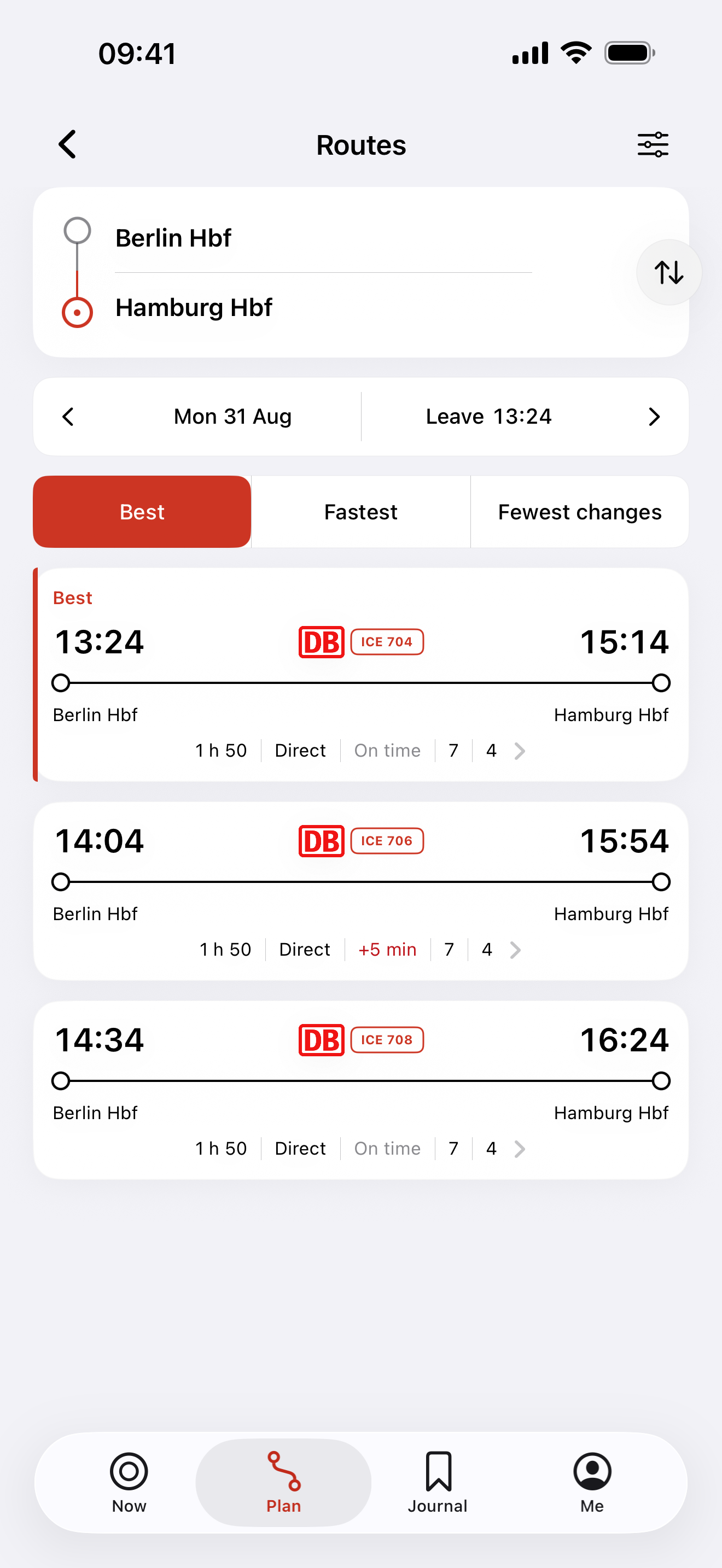
Task: Open the route filter settings
Action: coord(653,144)
